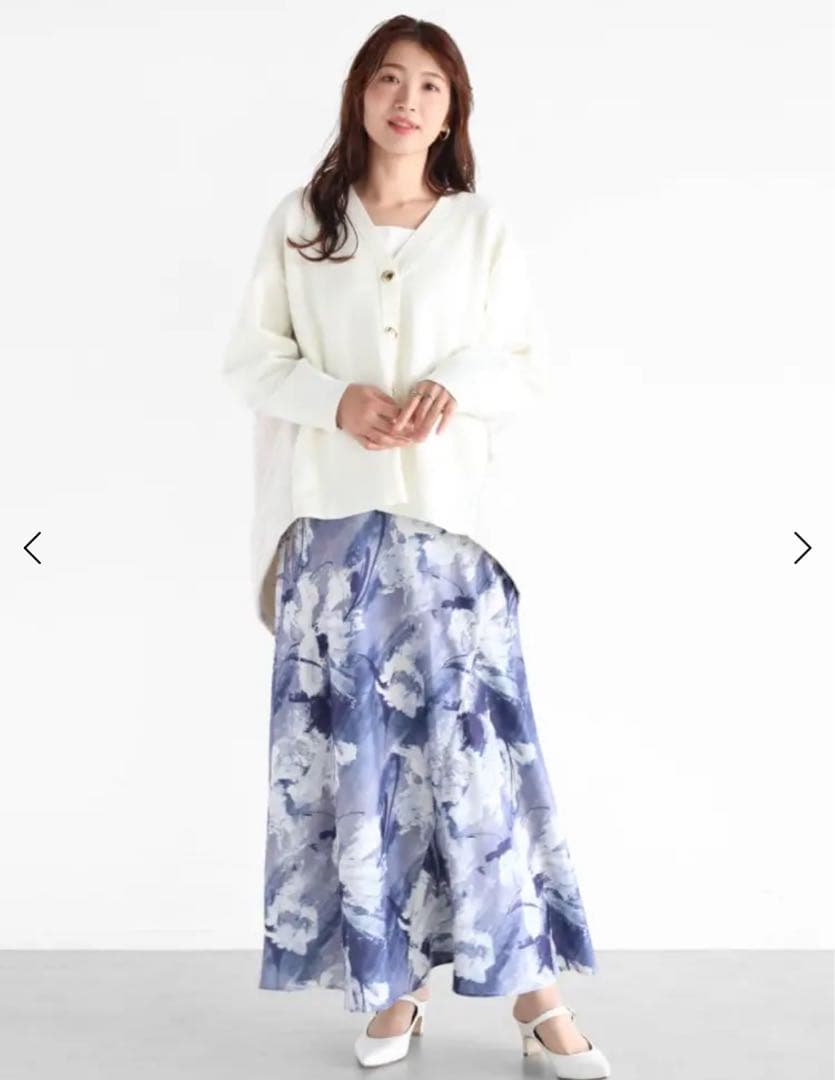The image size is (835, 1080).
Task: Go to the previous product photo
Action: (x=33, y=548)
